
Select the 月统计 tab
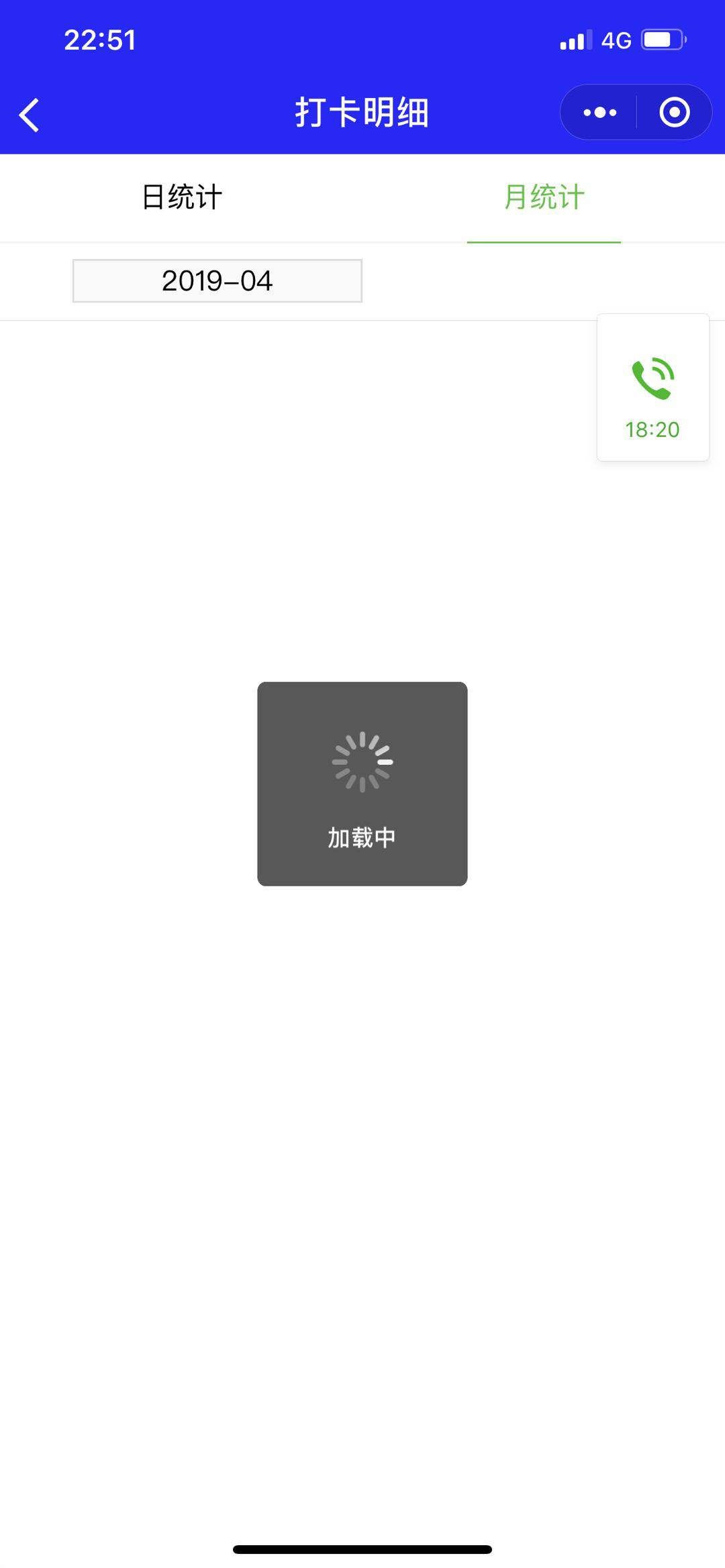pyautogui.click(x=544, y=197)
